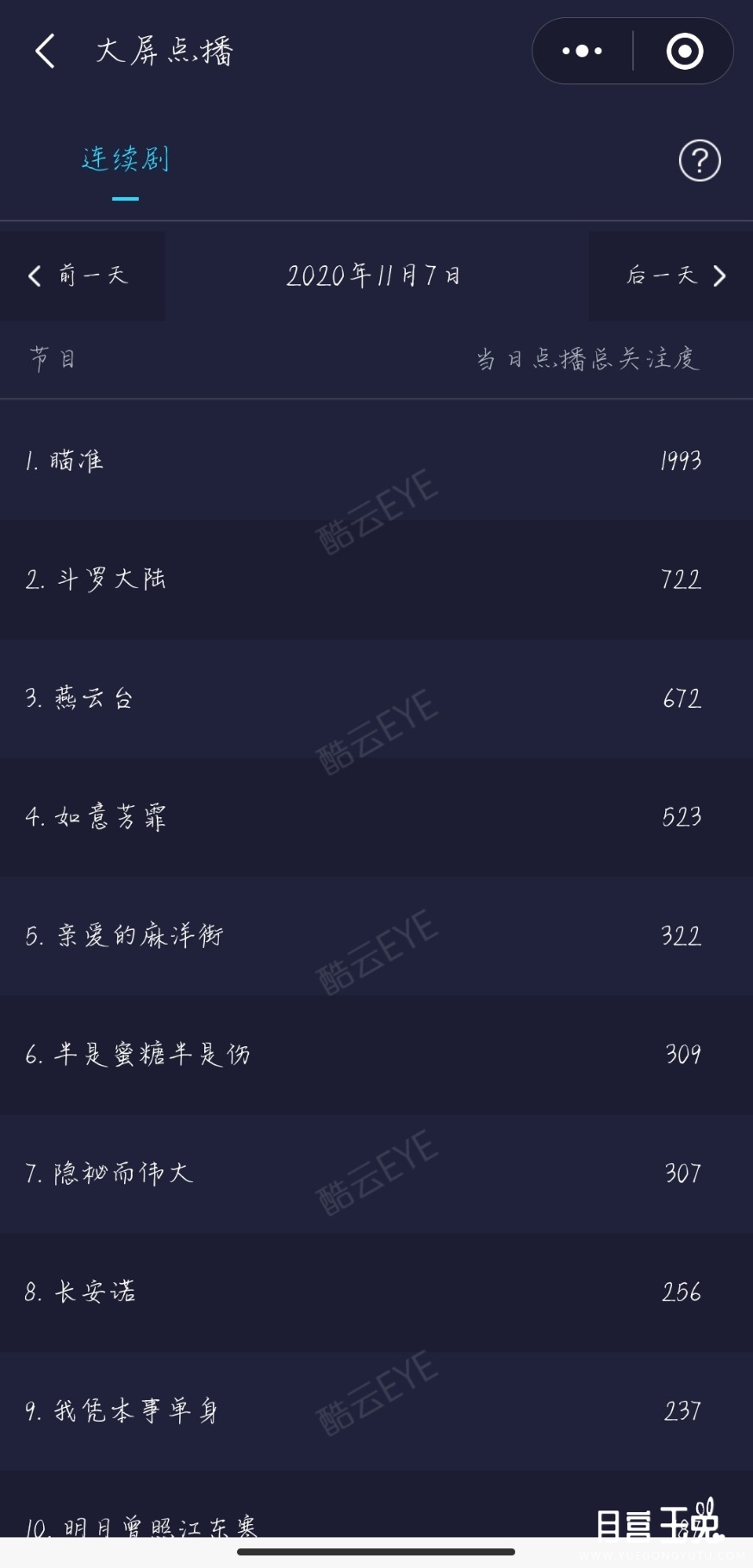The height and width of the screenshot is (1568, 753).
Task: Open the mini program more options menu
Action: point(582,51)
